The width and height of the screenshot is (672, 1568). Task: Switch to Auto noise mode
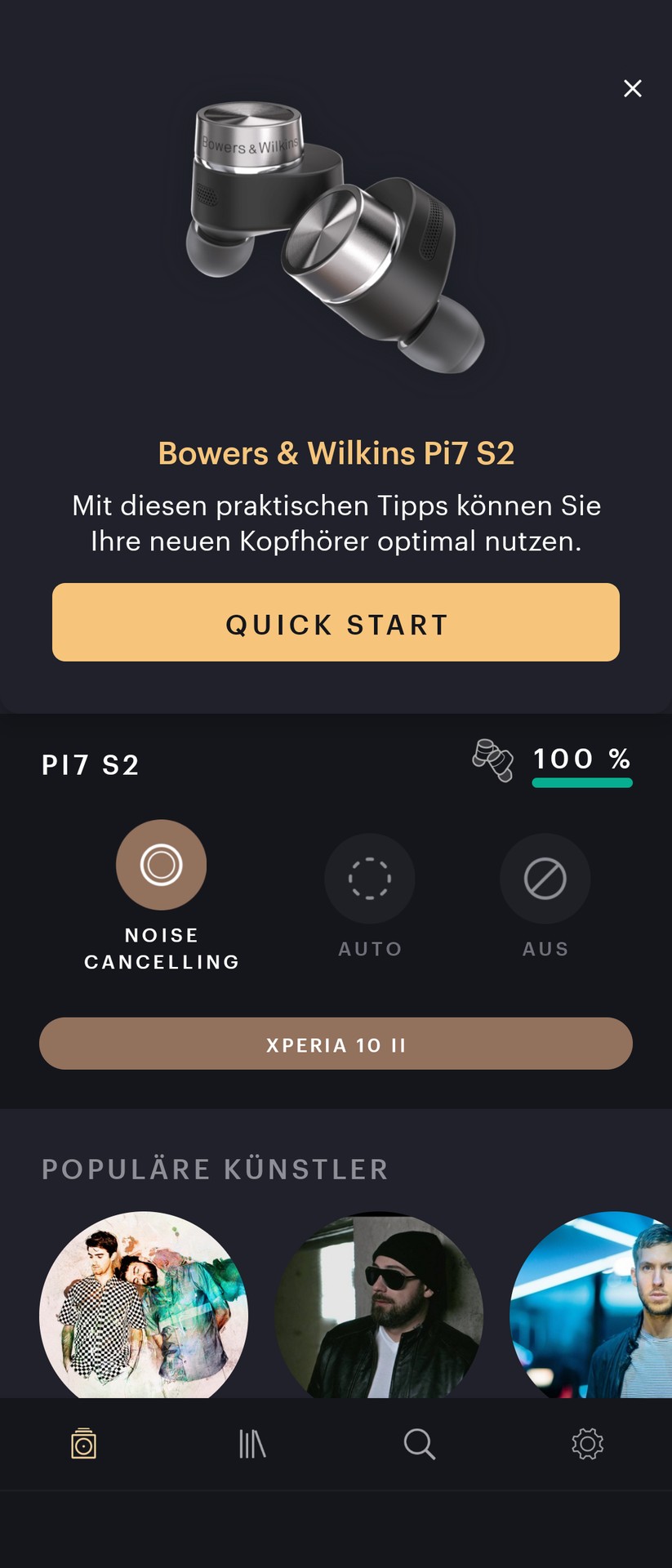point(370,879)
